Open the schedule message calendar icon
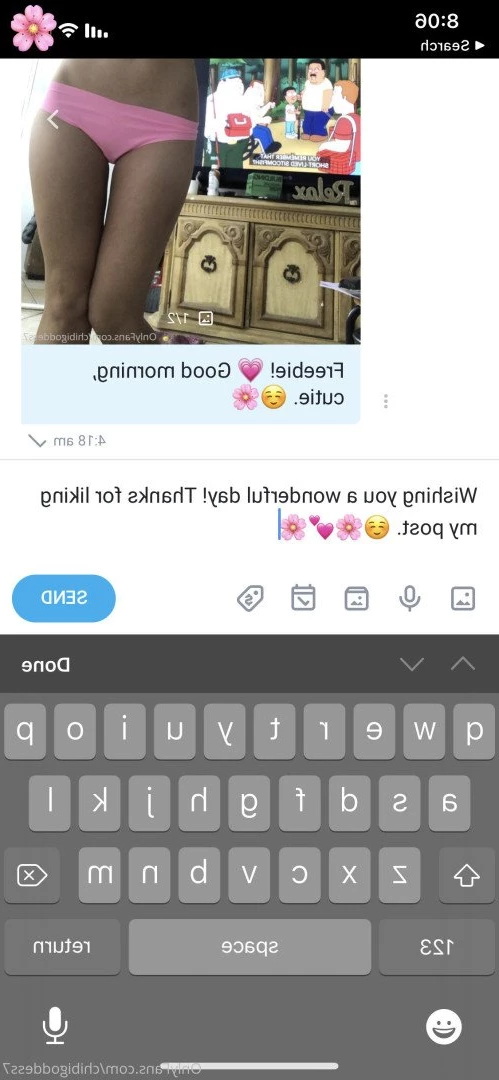 coord(303,597)
